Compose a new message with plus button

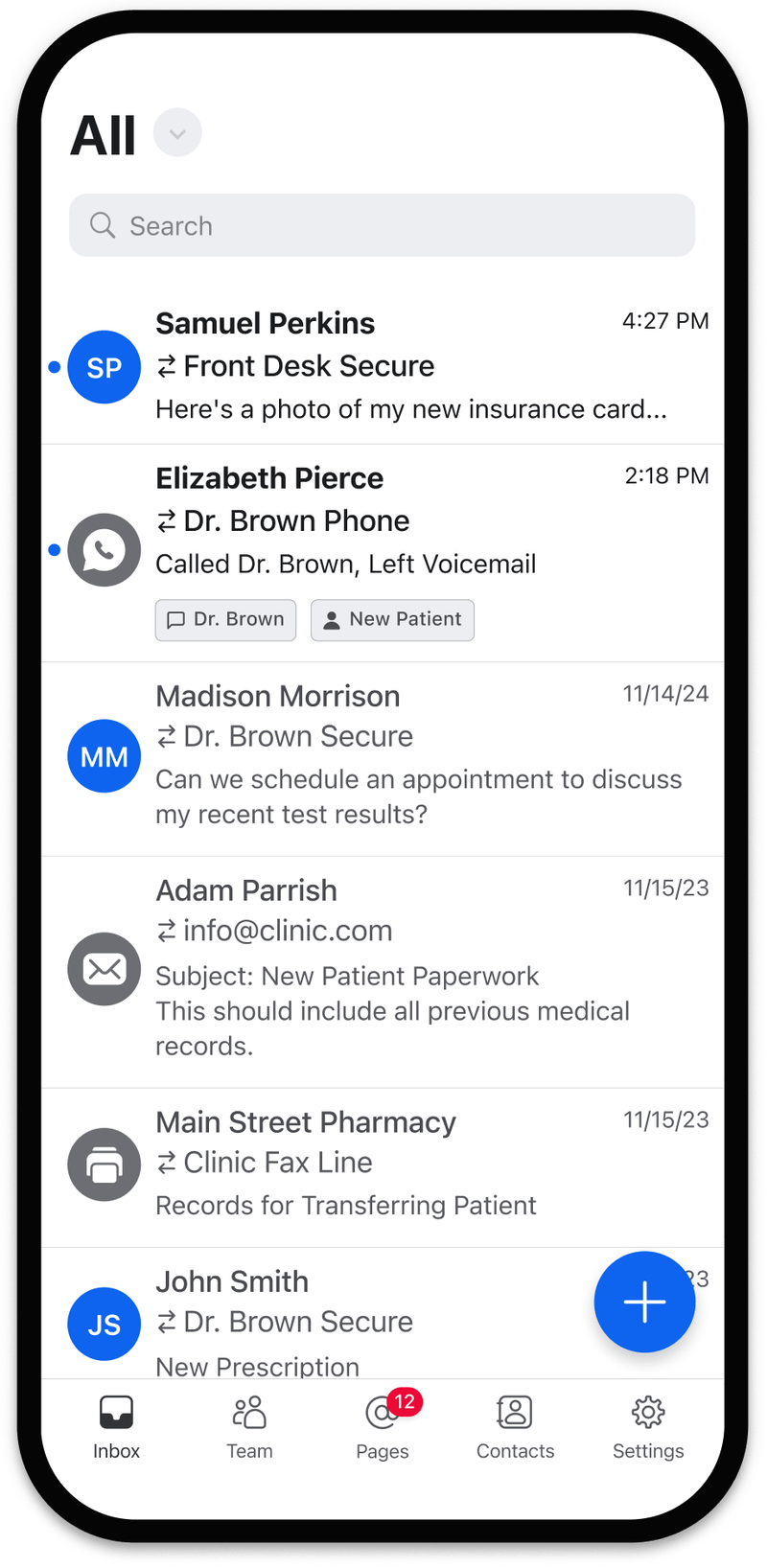[x=644, y=1302]
